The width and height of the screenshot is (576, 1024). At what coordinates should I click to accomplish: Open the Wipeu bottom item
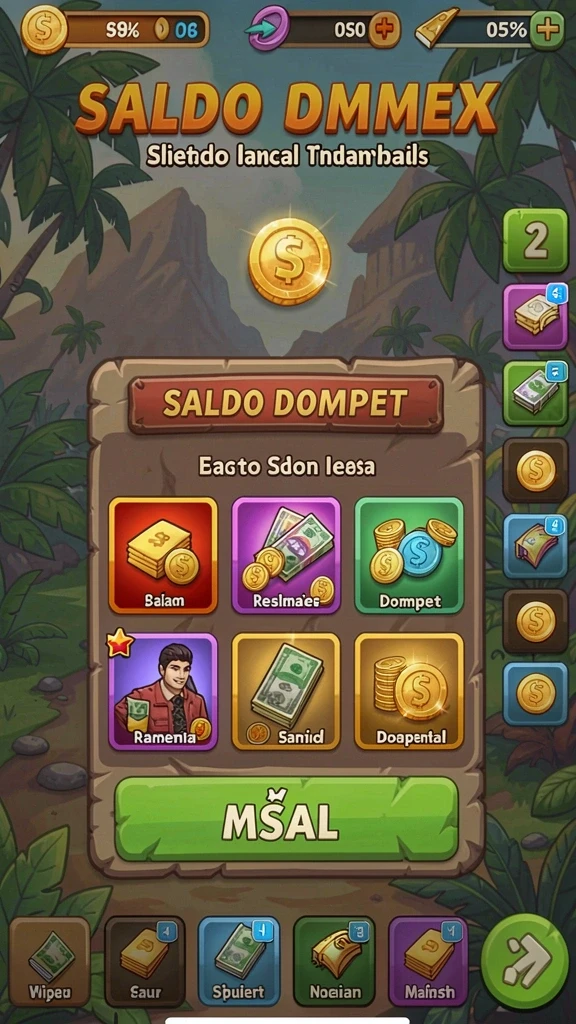click(50, 961)
